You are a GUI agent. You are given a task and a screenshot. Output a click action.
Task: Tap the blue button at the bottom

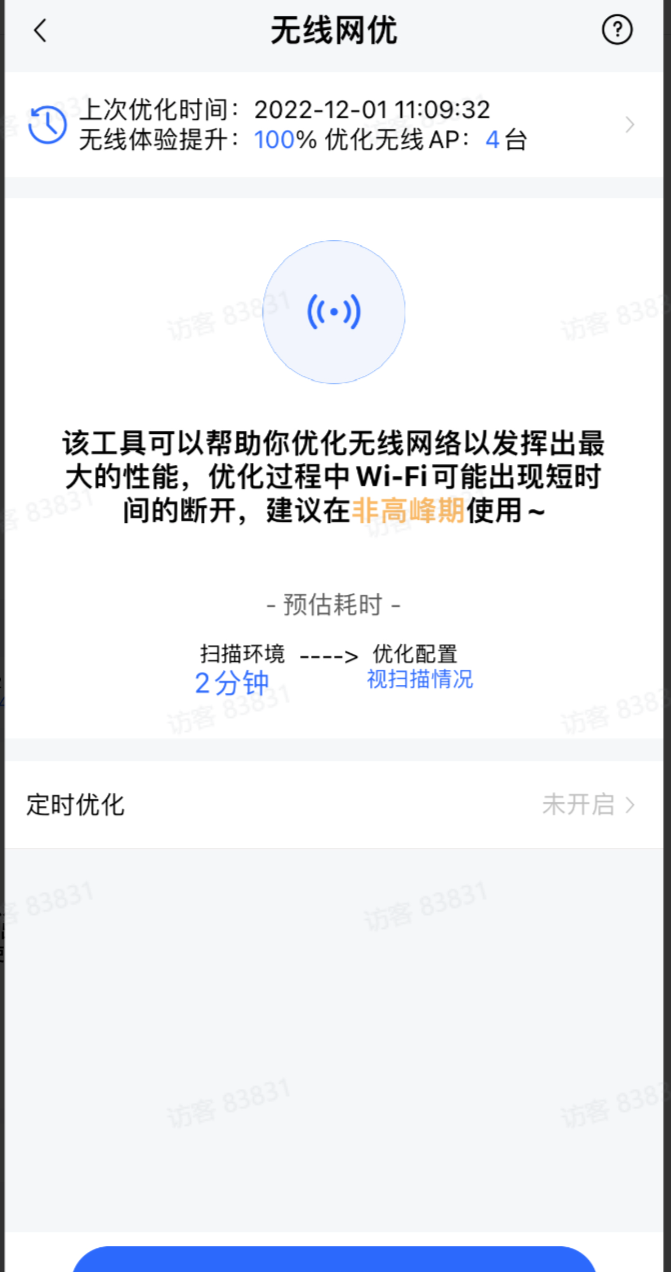click(334, 1258)
